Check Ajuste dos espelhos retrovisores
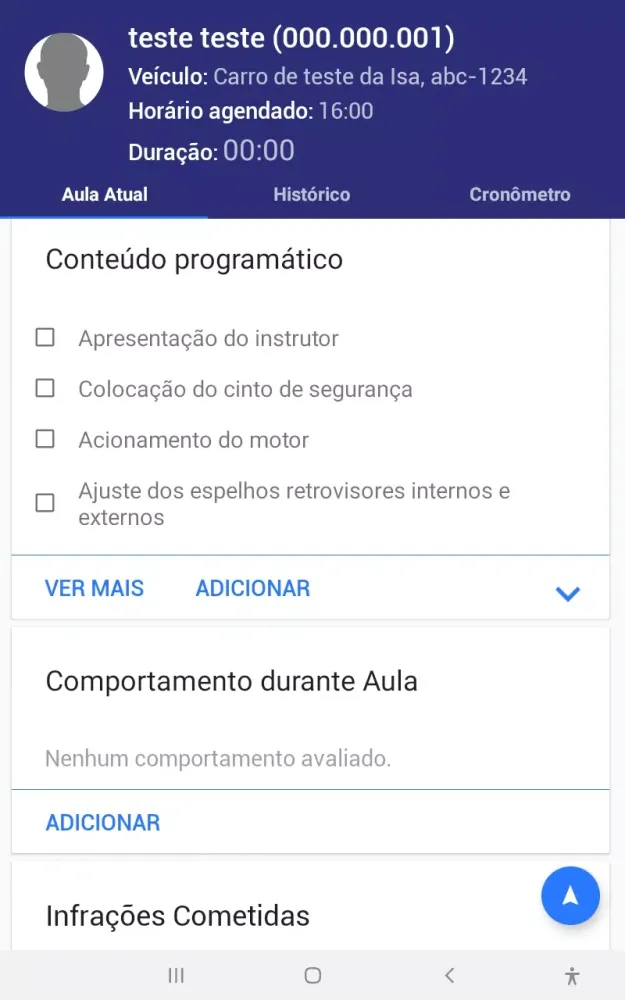The height and width of the screenshot is (1000, 625). point(45,503)
